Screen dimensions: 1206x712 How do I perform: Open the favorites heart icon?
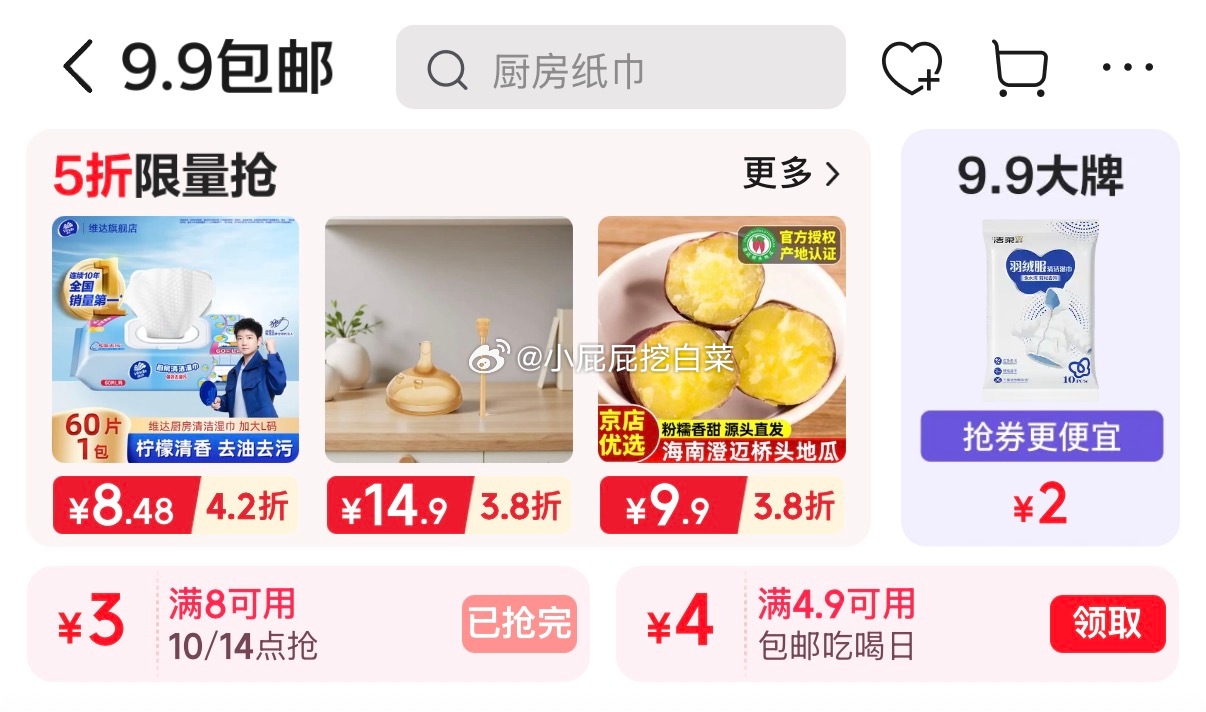coord(911,68)
